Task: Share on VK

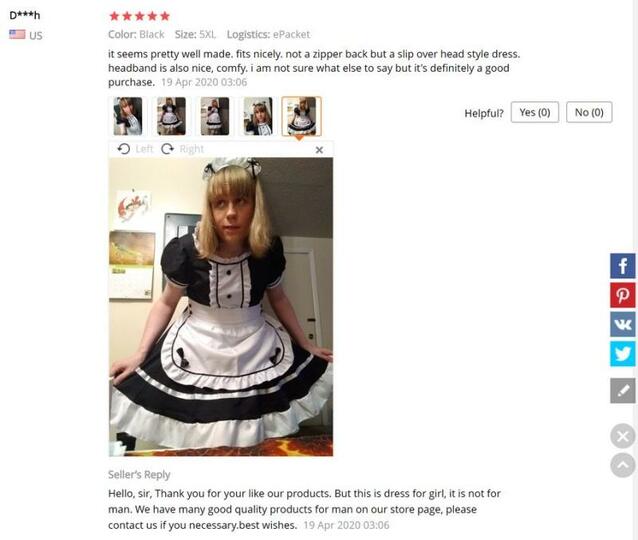Action: tap(622, 324)
